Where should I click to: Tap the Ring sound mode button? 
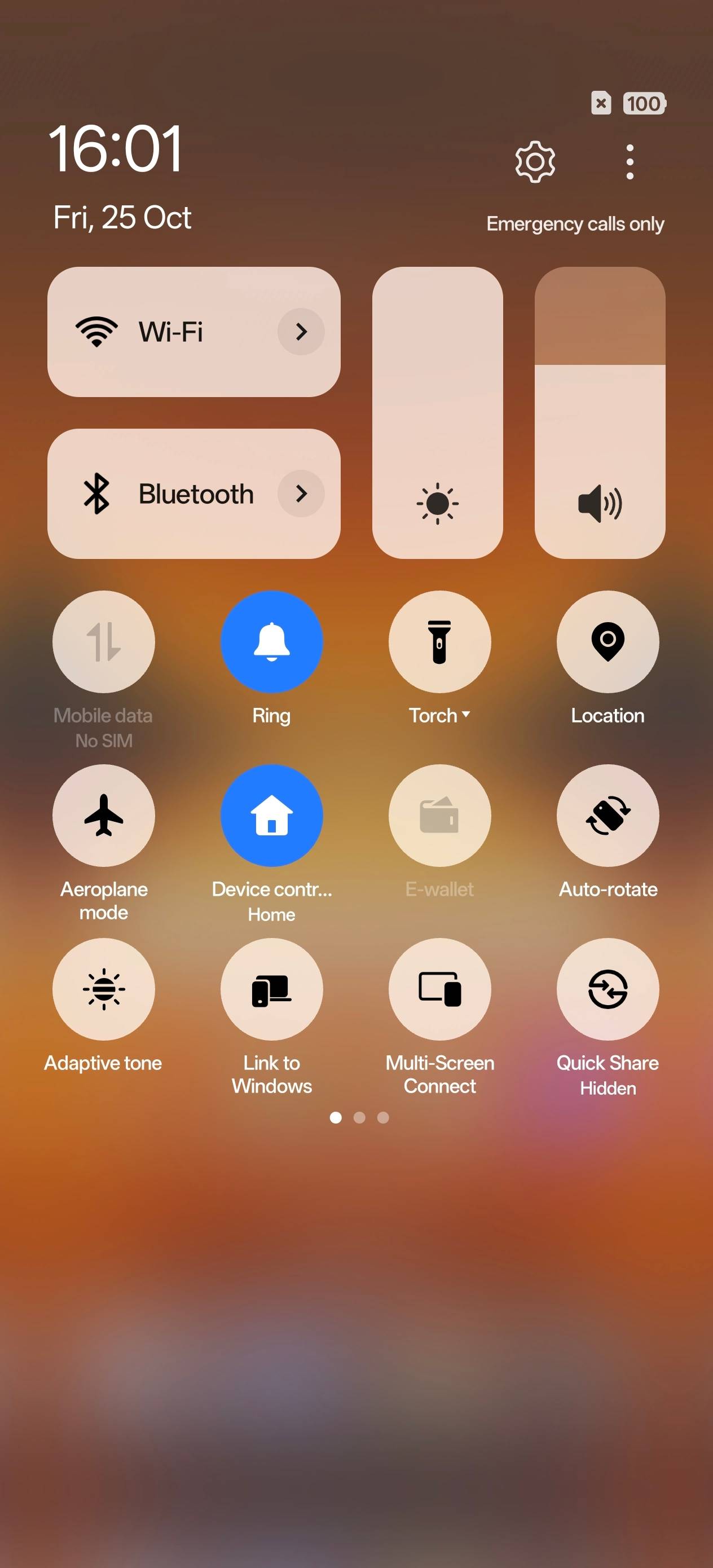pyautogui.click(x=271, y=642)
